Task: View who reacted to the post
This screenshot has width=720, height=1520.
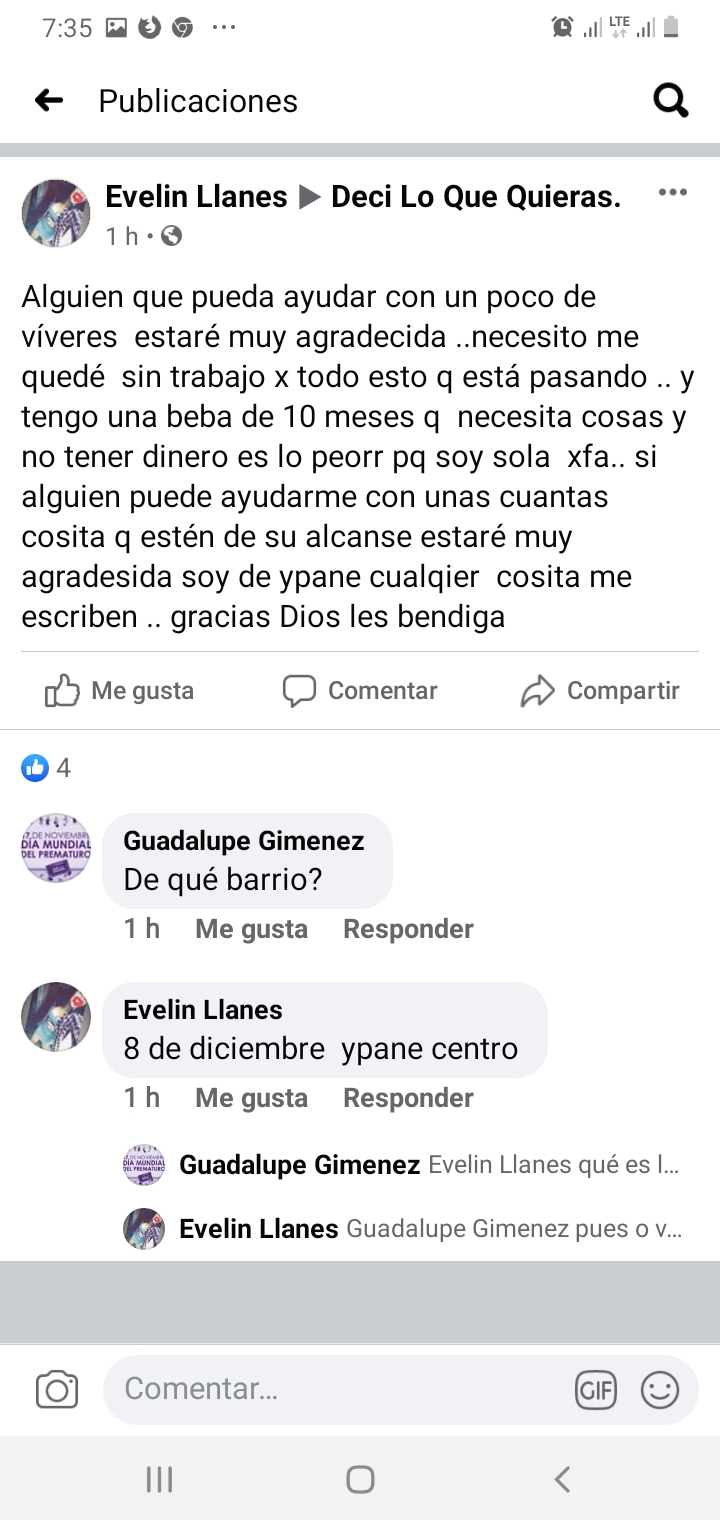Action: [x=46, y=768]
